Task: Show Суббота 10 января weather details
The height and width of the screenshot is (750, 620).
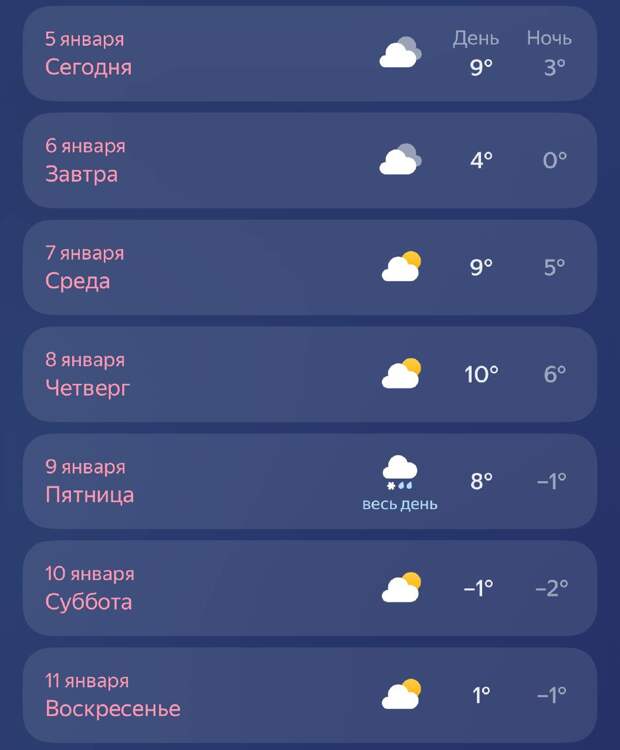Action: [309, 589]
